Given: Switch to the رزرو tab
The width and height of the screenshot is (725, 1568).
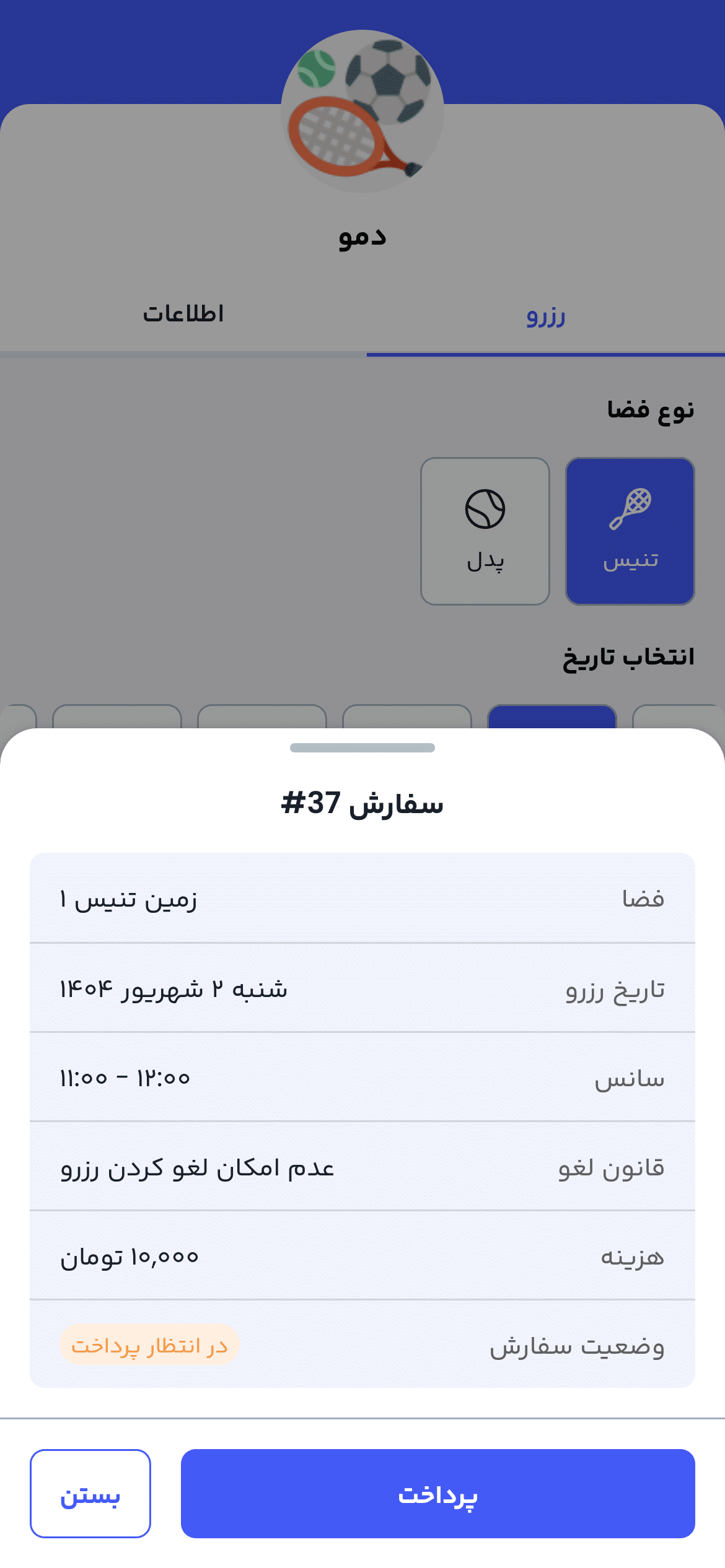Looking at the screenshot, I should [x=545, y=316].
